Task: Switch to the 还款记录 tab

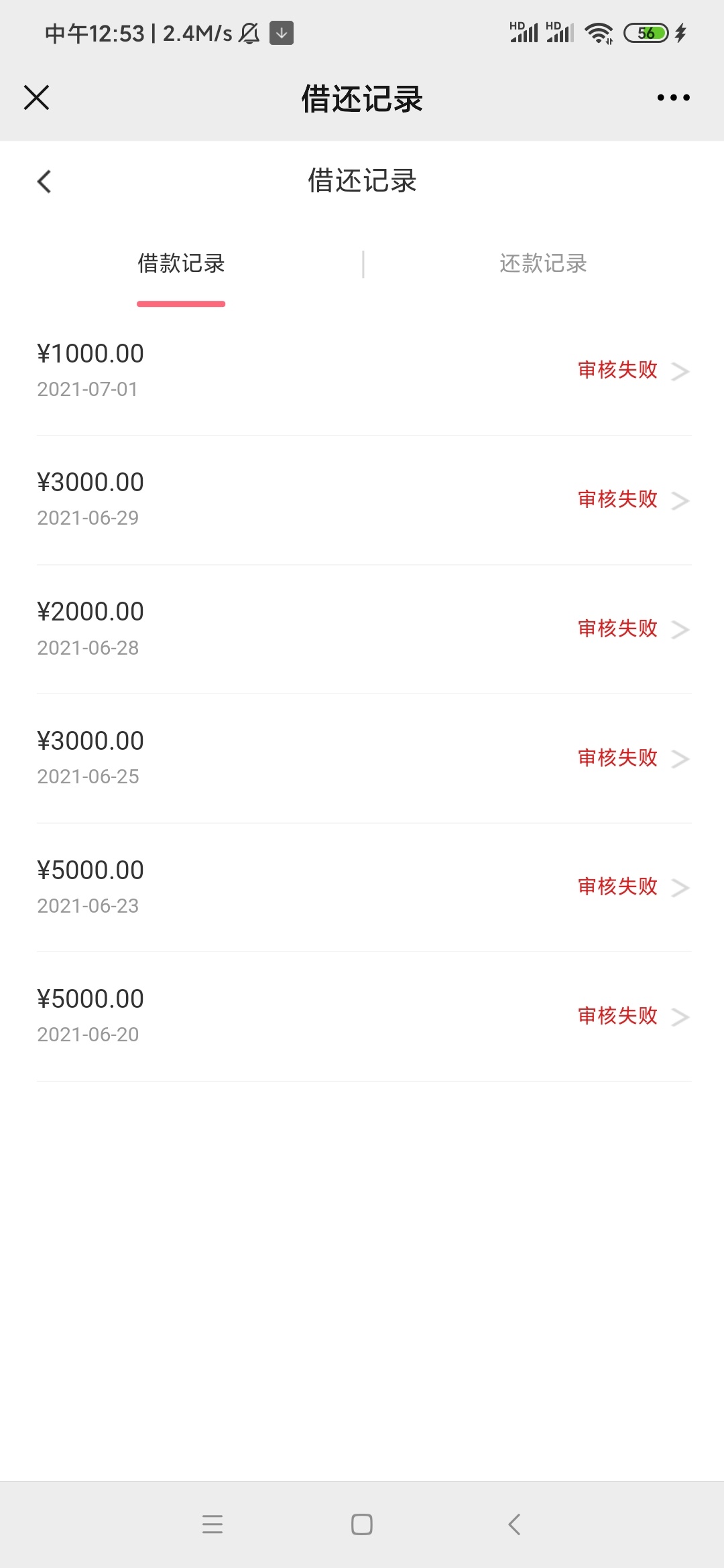Action: tap(543, 264)
